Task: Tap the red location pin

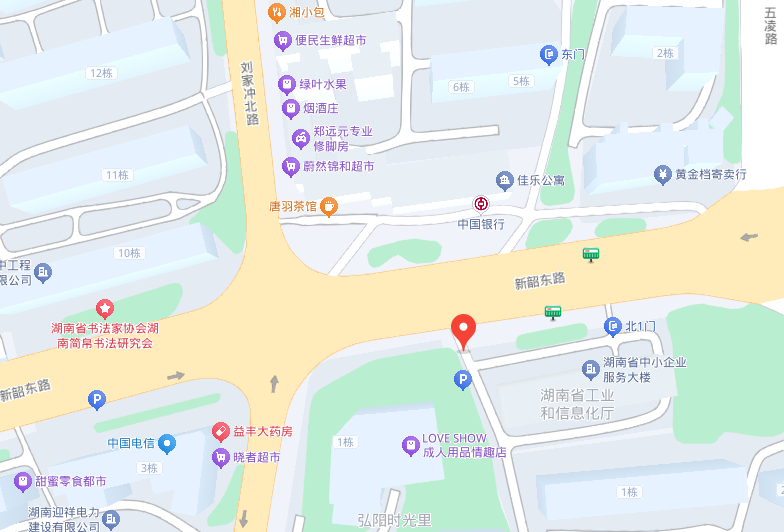Action: 462,329
